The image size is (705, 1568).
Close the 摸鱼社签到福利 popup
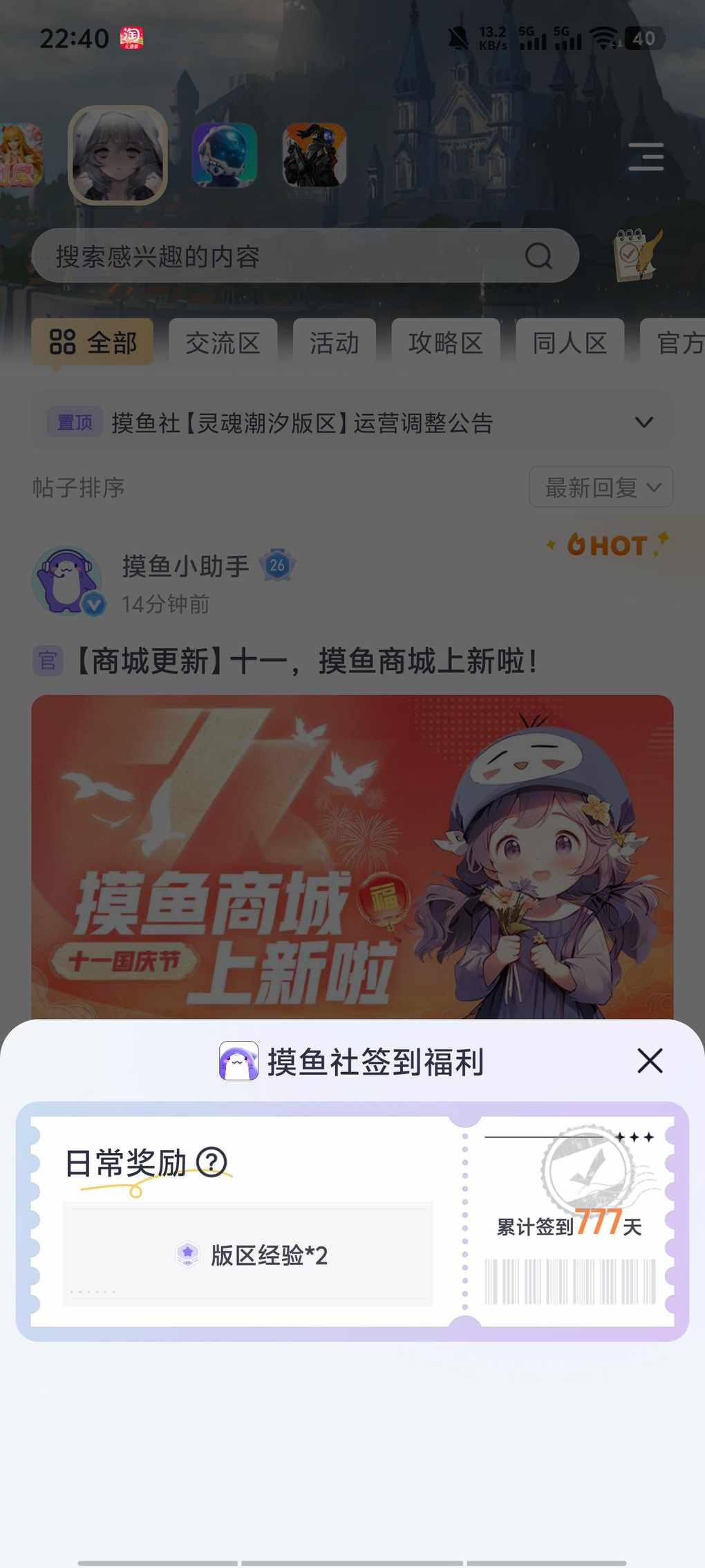pyautogui.click(x=650, y=1060)
